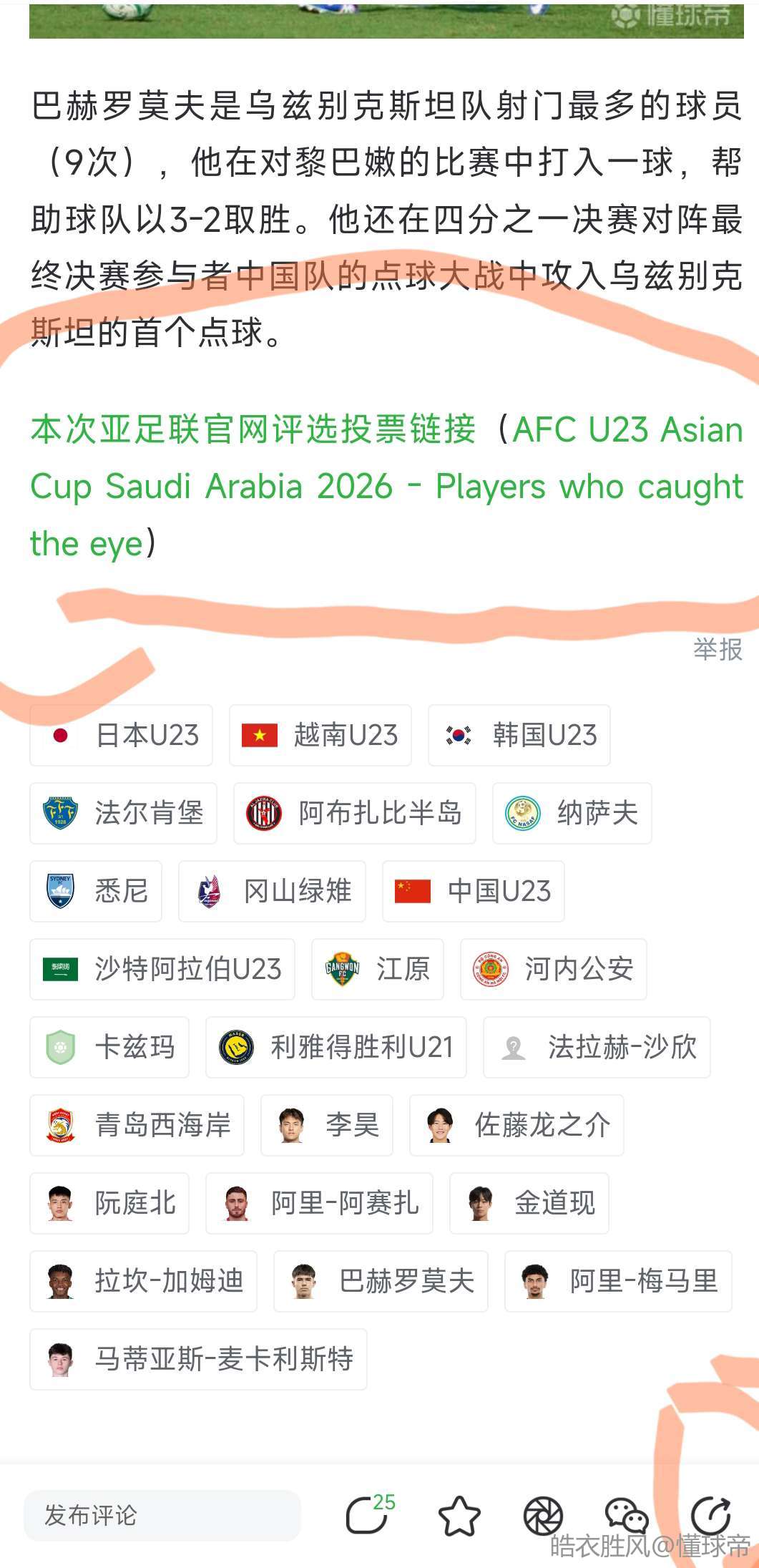Viewport: 759px width, 1568px height.
Task: Tap the 发布评论 comment field
Action: (162, 1515)
